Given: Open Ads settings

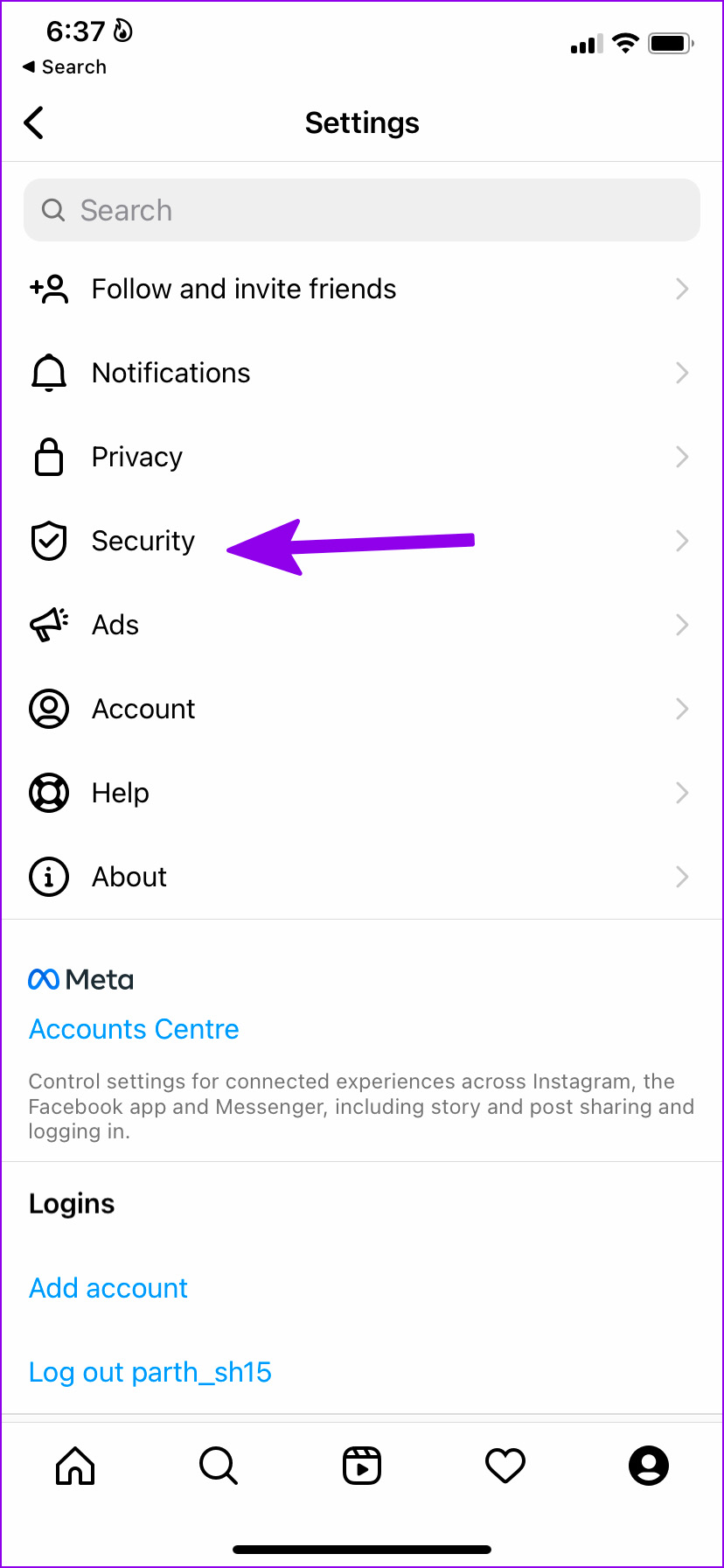Looking at the screenshot, I should click(362, 625).
